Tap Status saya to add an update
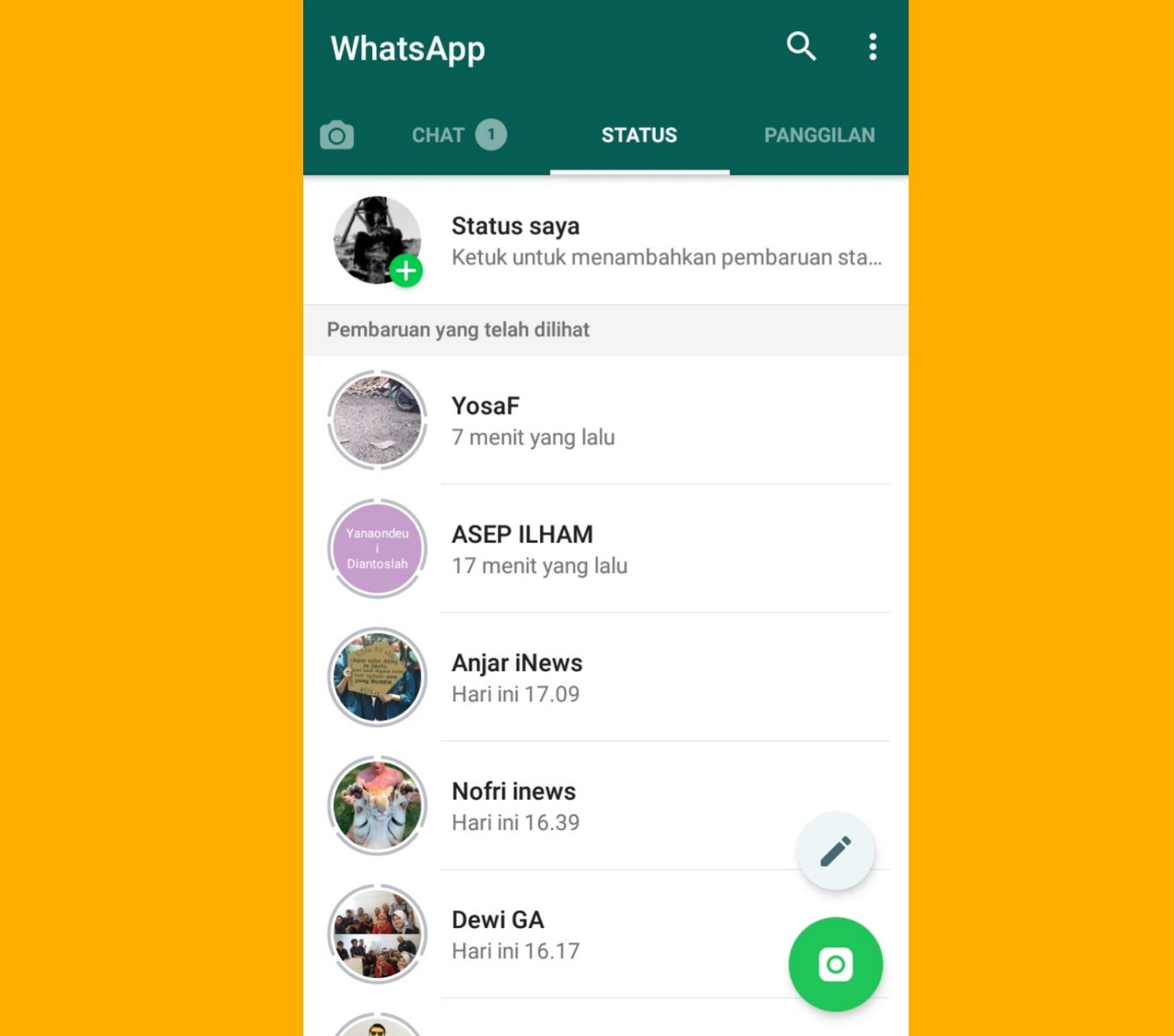This screenshot has height=1036, width=1174. click(x=606, y=241)
